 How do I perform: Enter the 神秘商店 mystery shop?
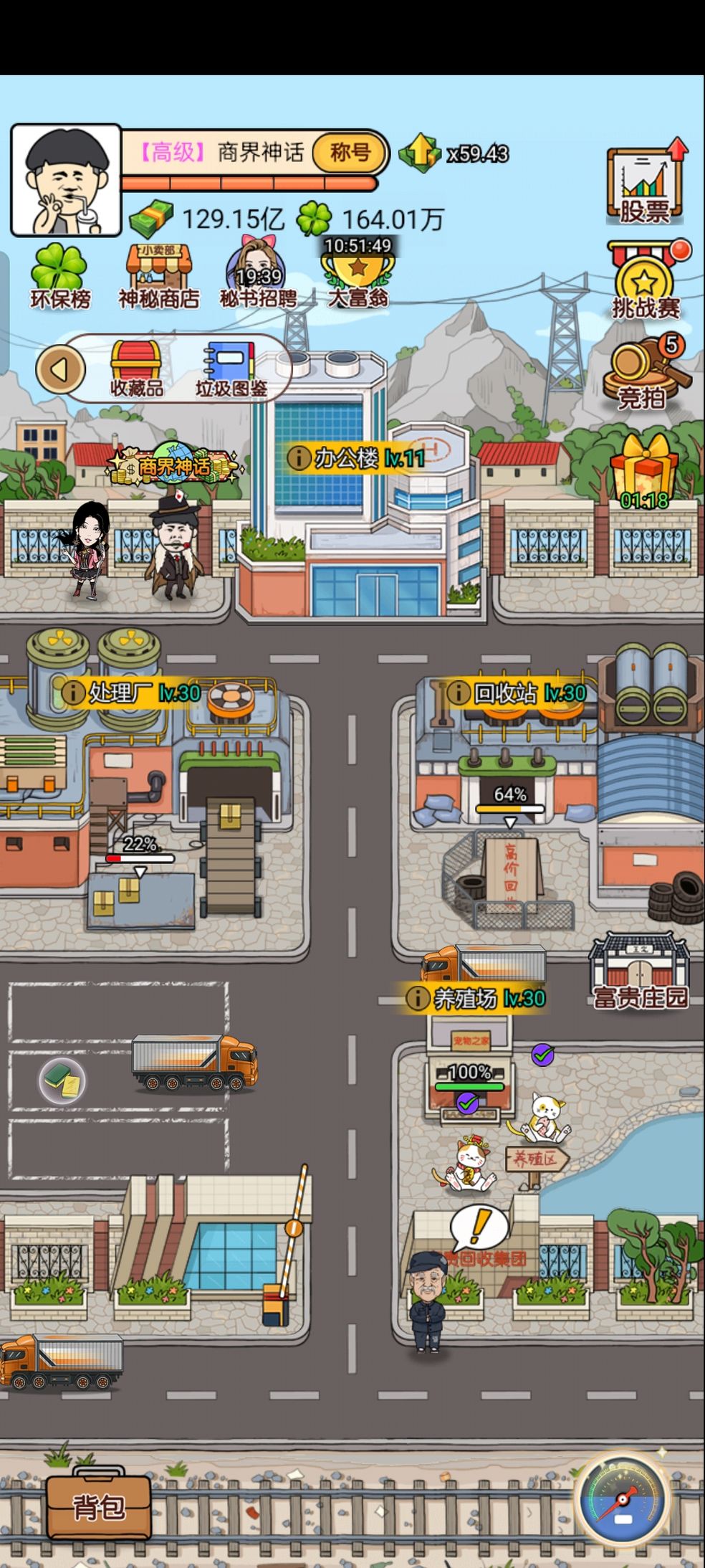click(158, 276)
